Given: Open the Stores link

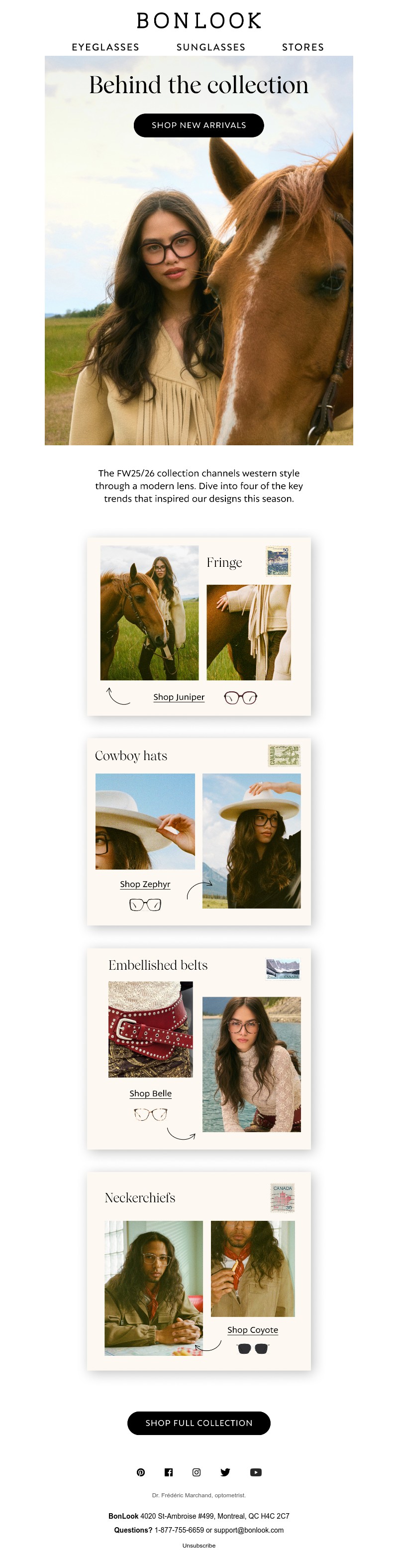Looking at the screenshot, I should point(302,47).
